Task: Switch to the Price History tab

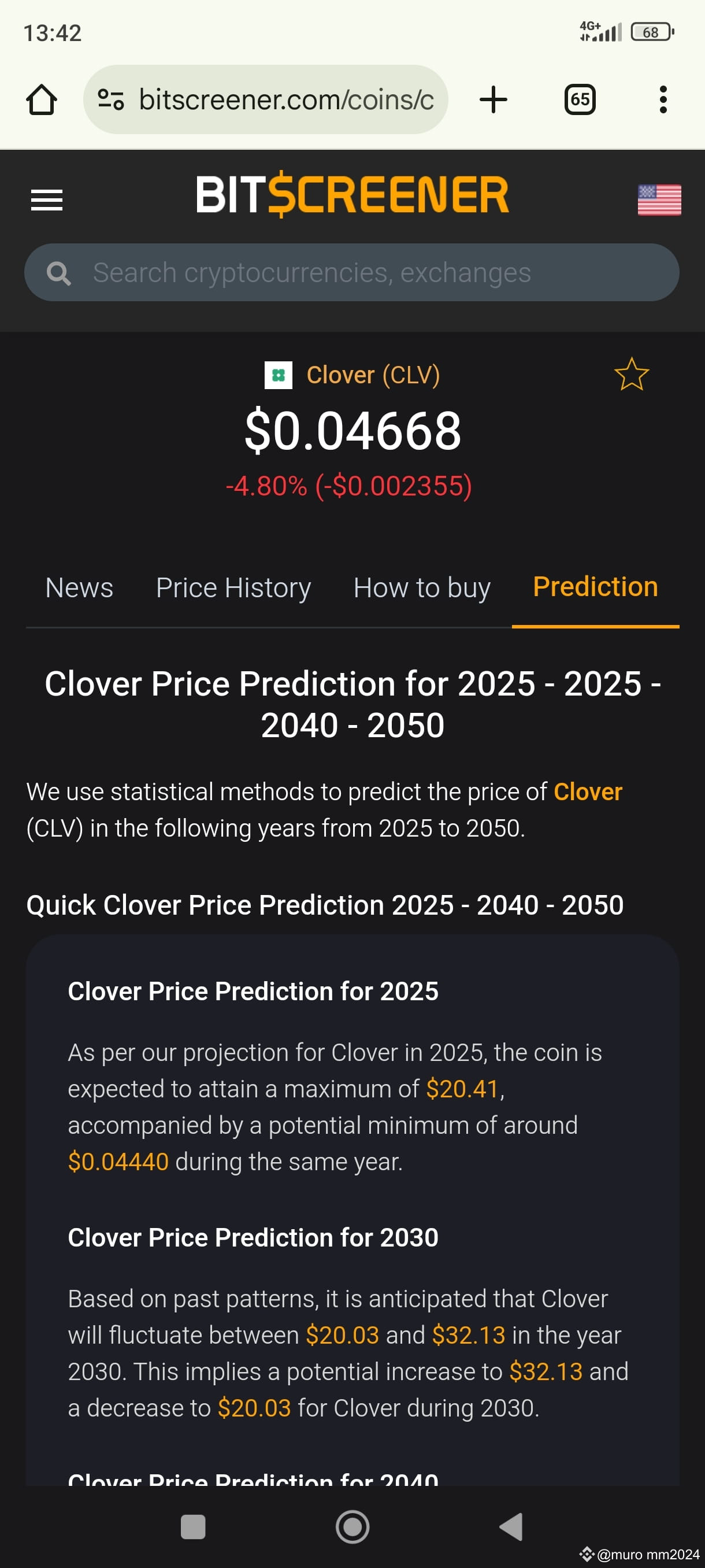Action: pos(233,587)
